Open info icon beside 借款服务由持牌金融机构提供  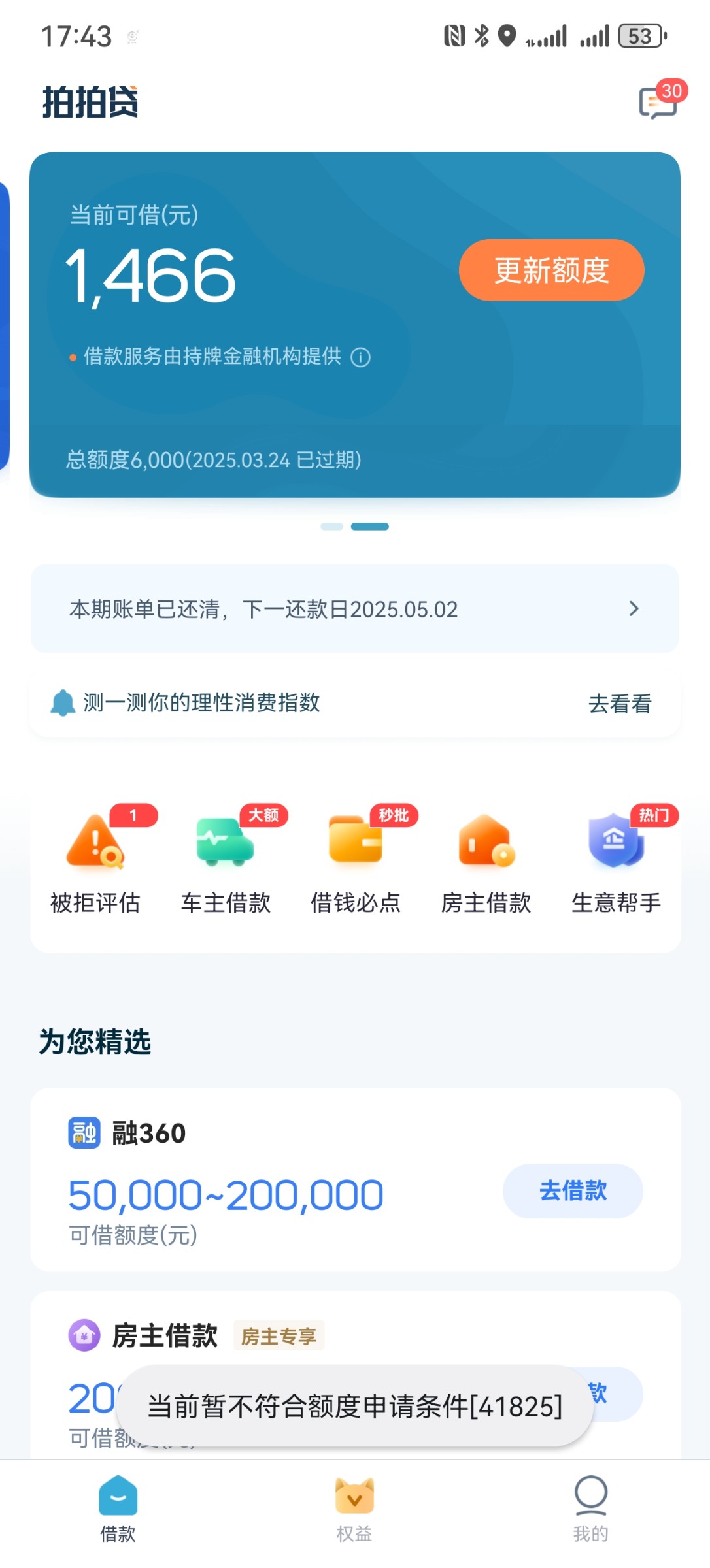(361, 357)
